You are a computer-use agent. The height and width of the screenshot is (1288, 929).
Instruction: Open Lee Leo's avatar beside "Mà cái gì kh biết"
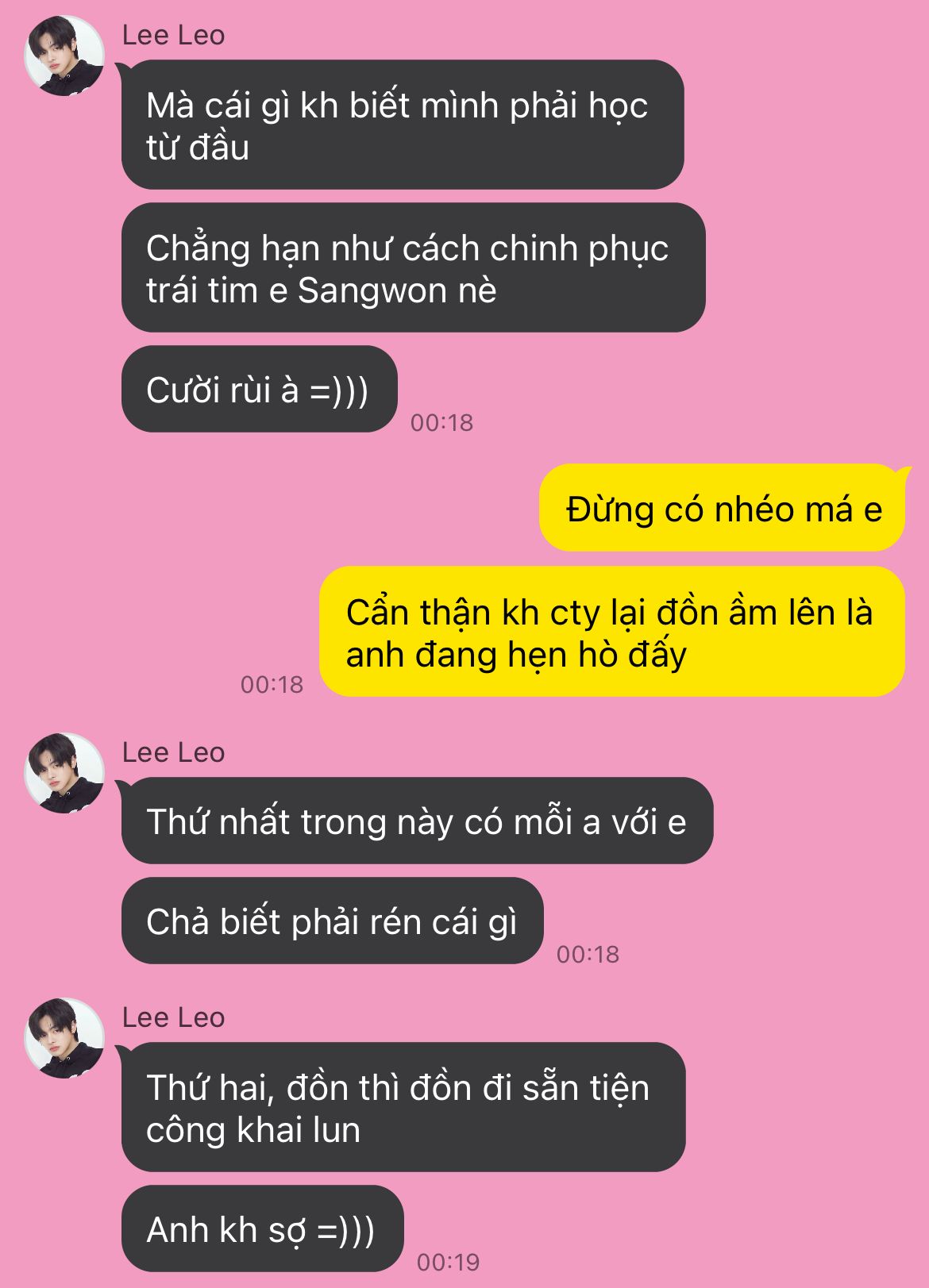pos(64,56)
